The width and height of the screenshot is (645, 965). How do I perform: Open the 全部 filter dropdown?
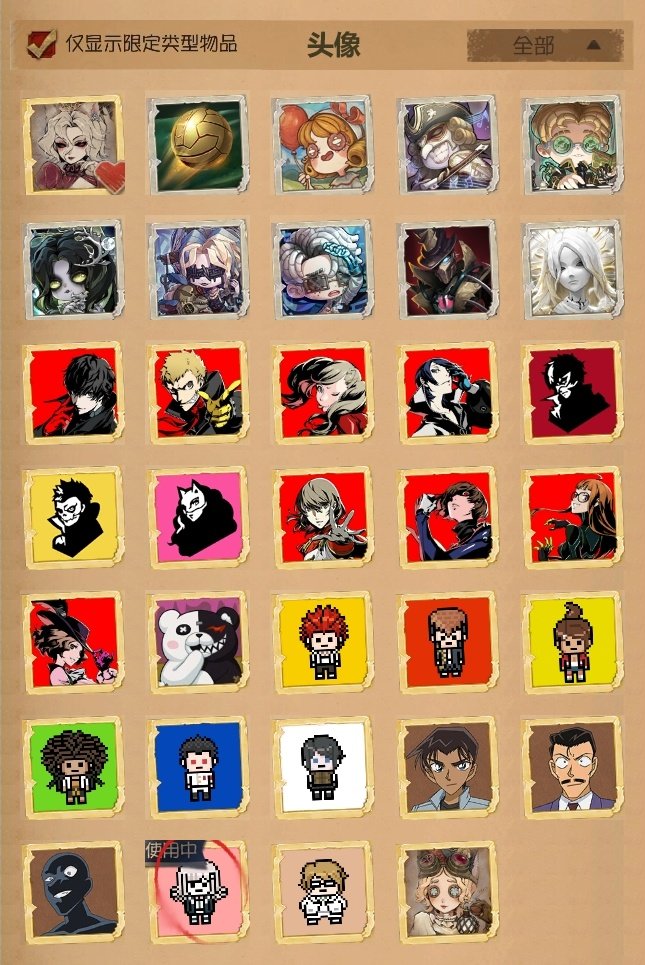(545, 45)
